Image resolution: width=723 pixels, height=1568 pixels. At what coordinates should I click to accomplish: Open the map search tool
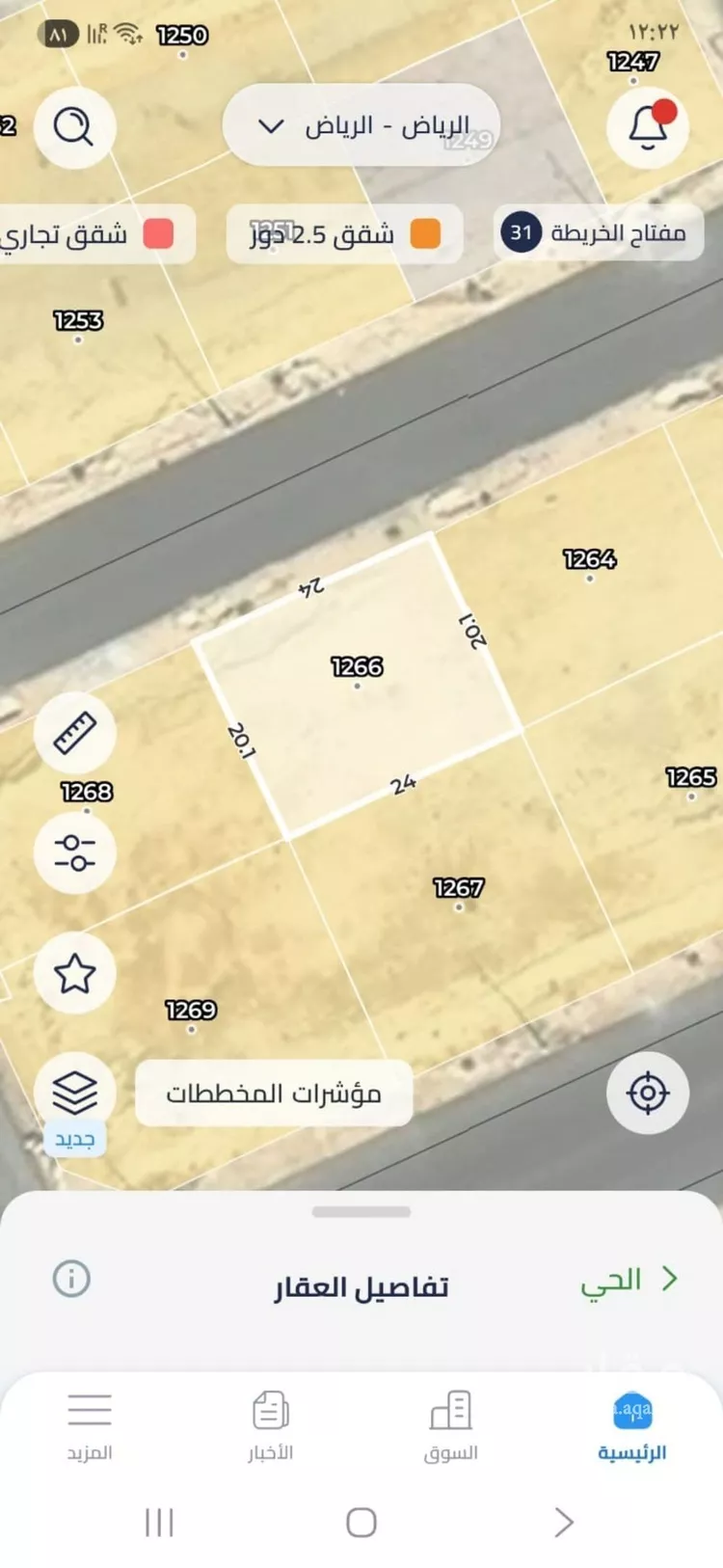click(x=75, y=126)
